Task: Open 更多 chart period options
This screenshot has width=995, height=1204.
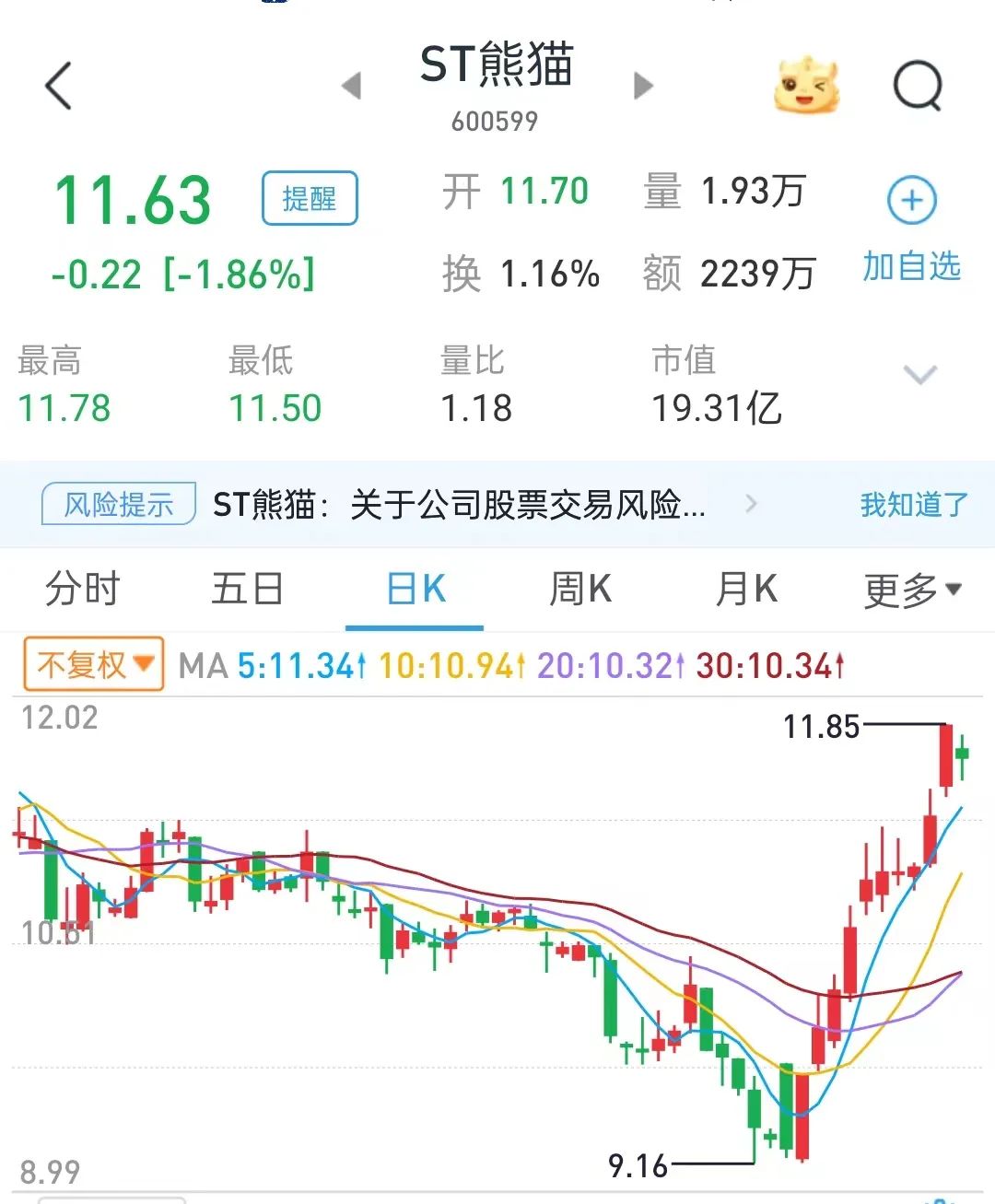Action: (x=912, y=590)
